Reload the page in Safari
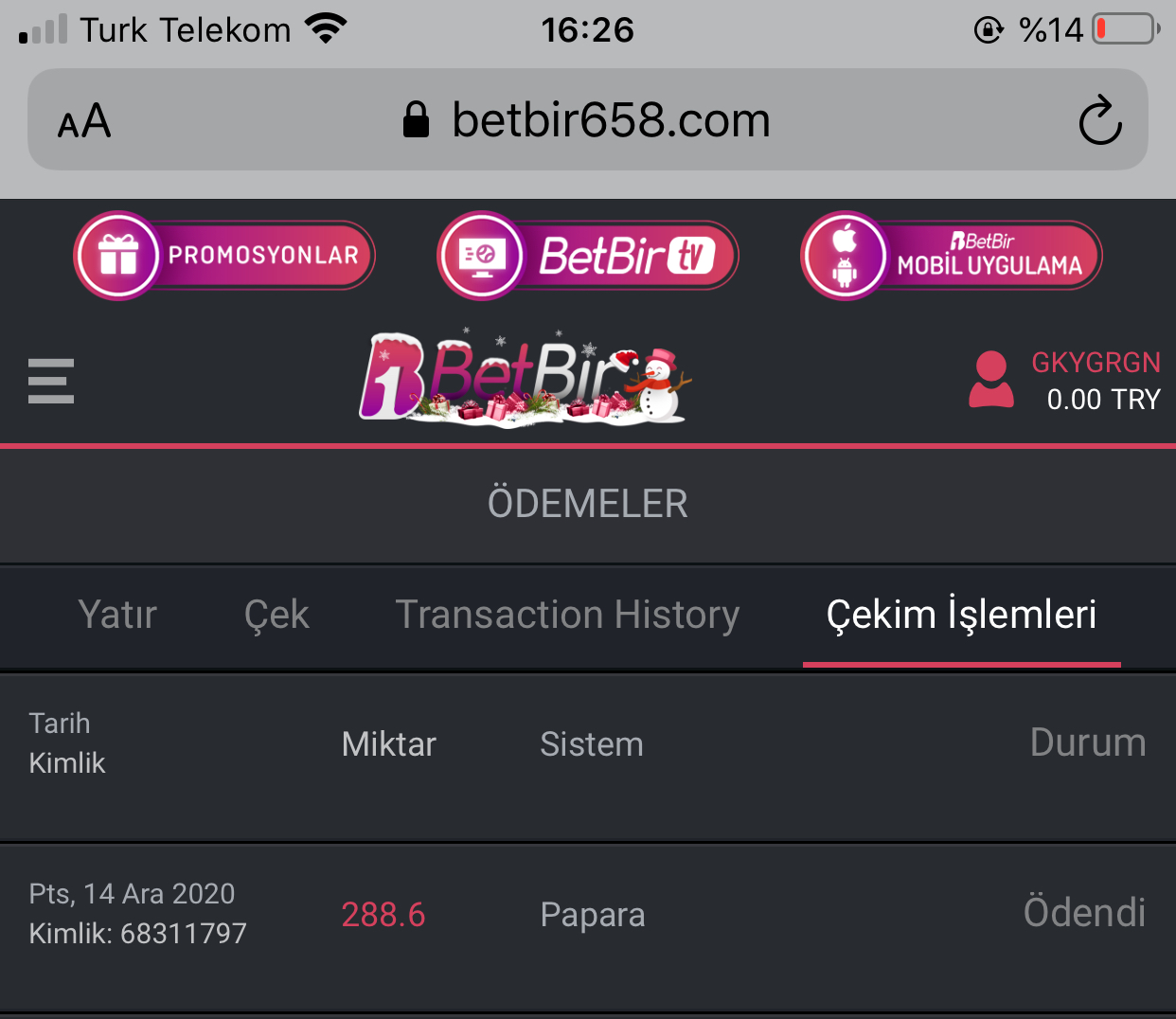 [x=1100, y=120]
